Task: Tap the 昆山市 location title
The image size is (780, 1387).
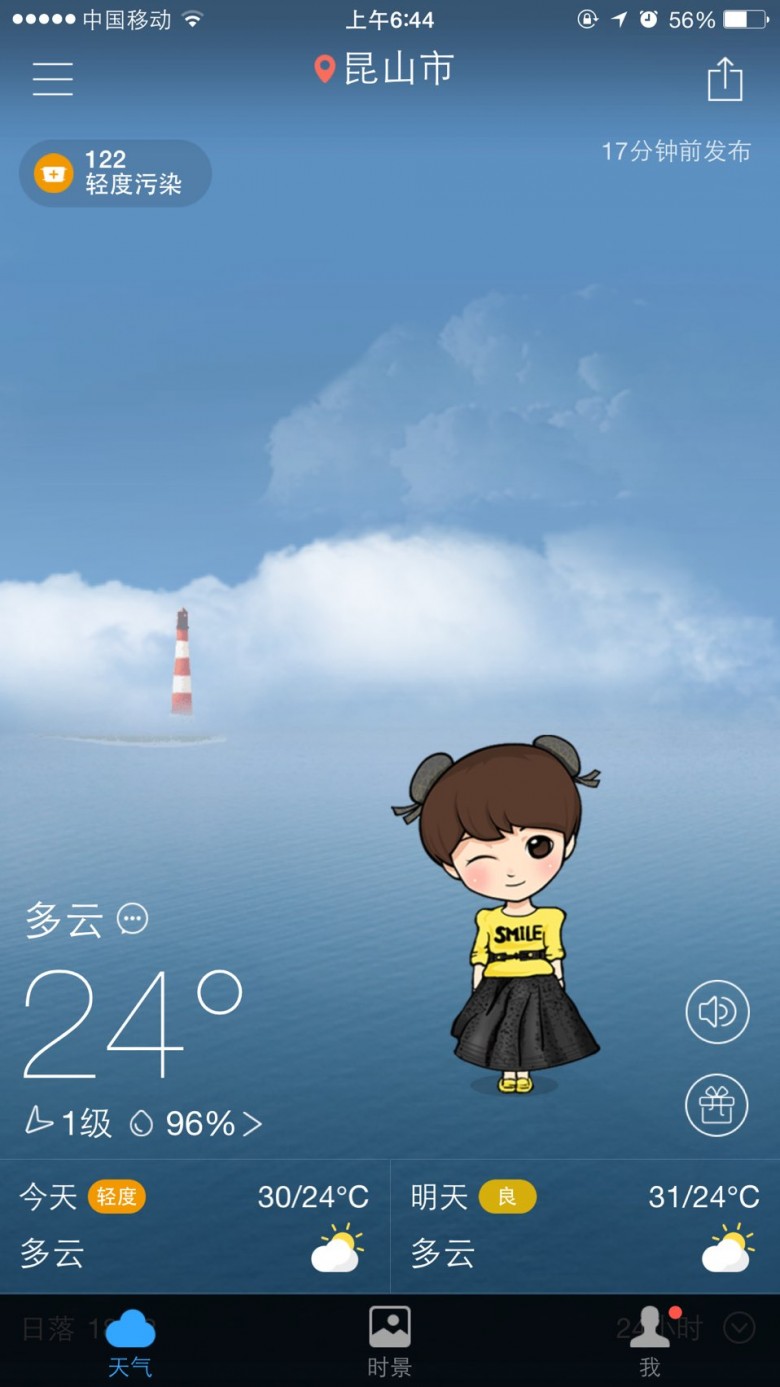Action: [x=384, y=69]
